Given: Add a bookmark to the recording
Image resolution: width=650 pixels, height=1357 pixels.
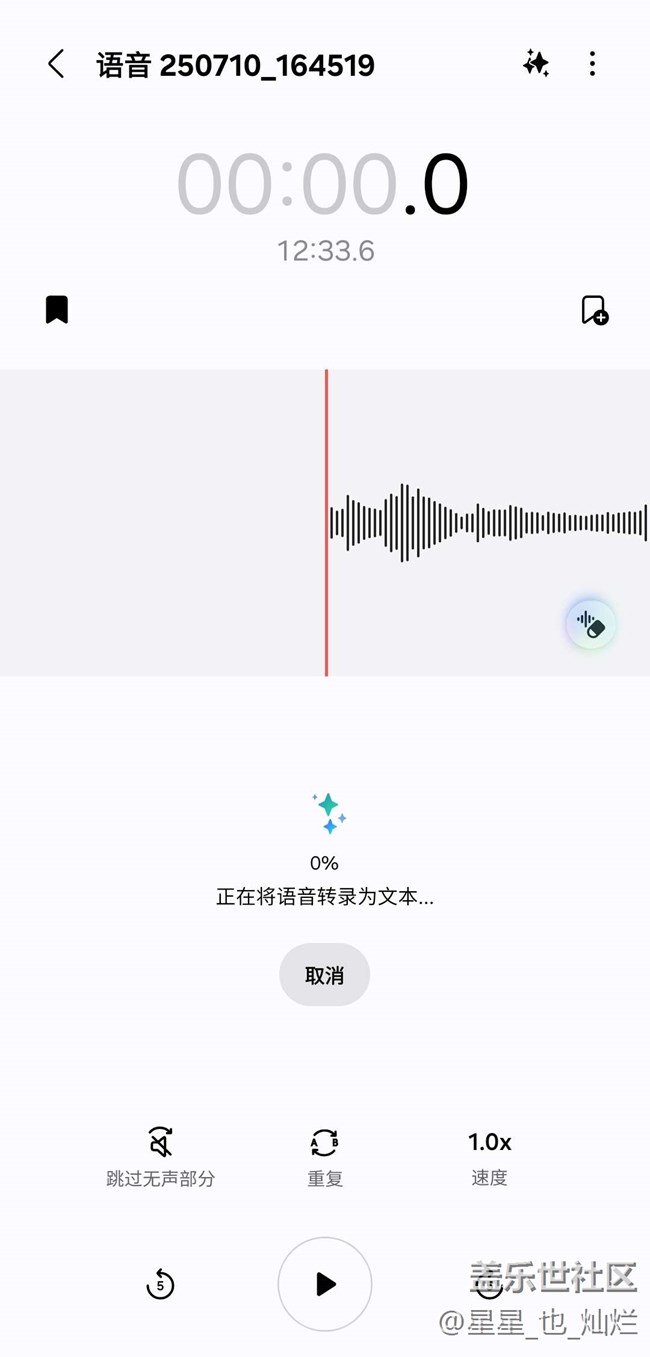Looking at the screenshot, I should 57,309.
